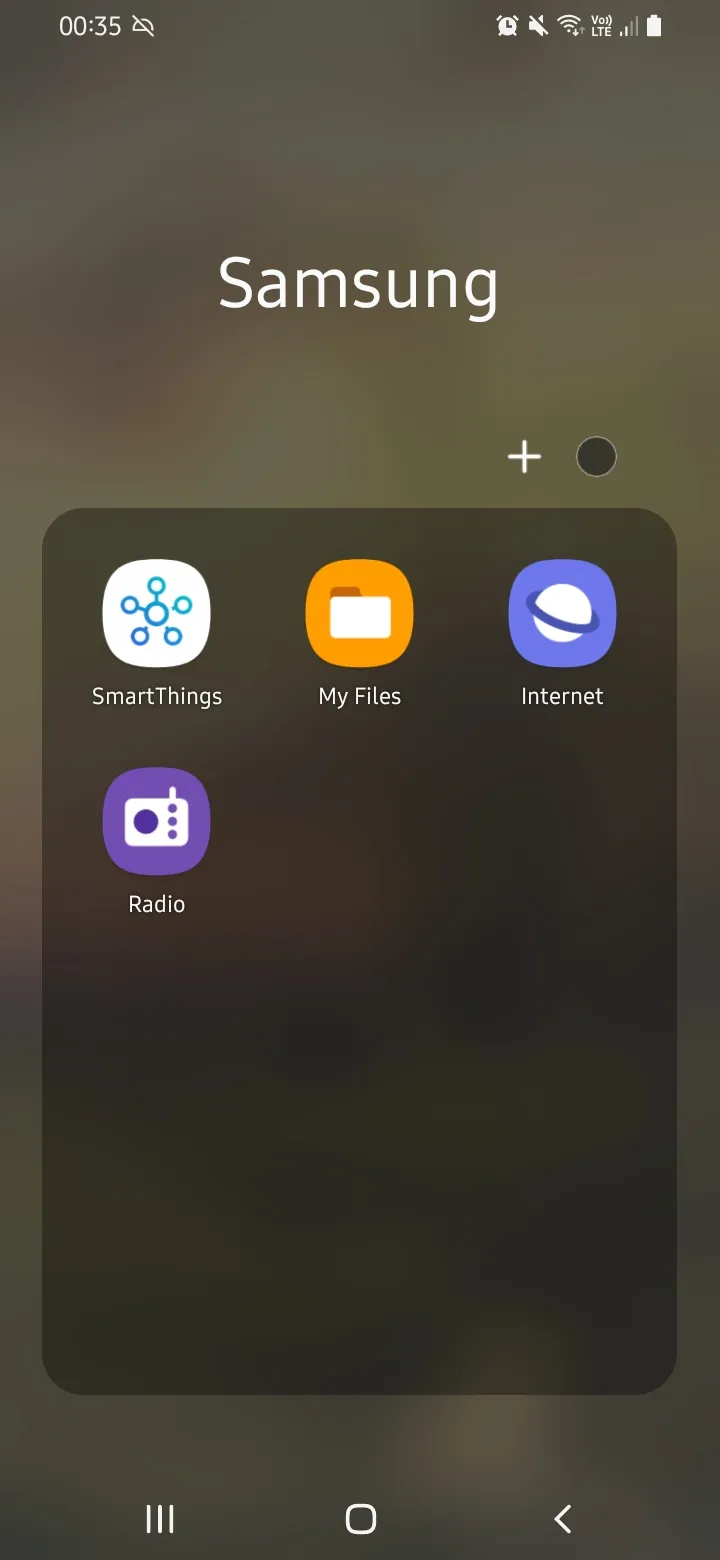720x1560 pixels.
Task: Rename the Samsung folder title
Action: (x=358, y=283)
